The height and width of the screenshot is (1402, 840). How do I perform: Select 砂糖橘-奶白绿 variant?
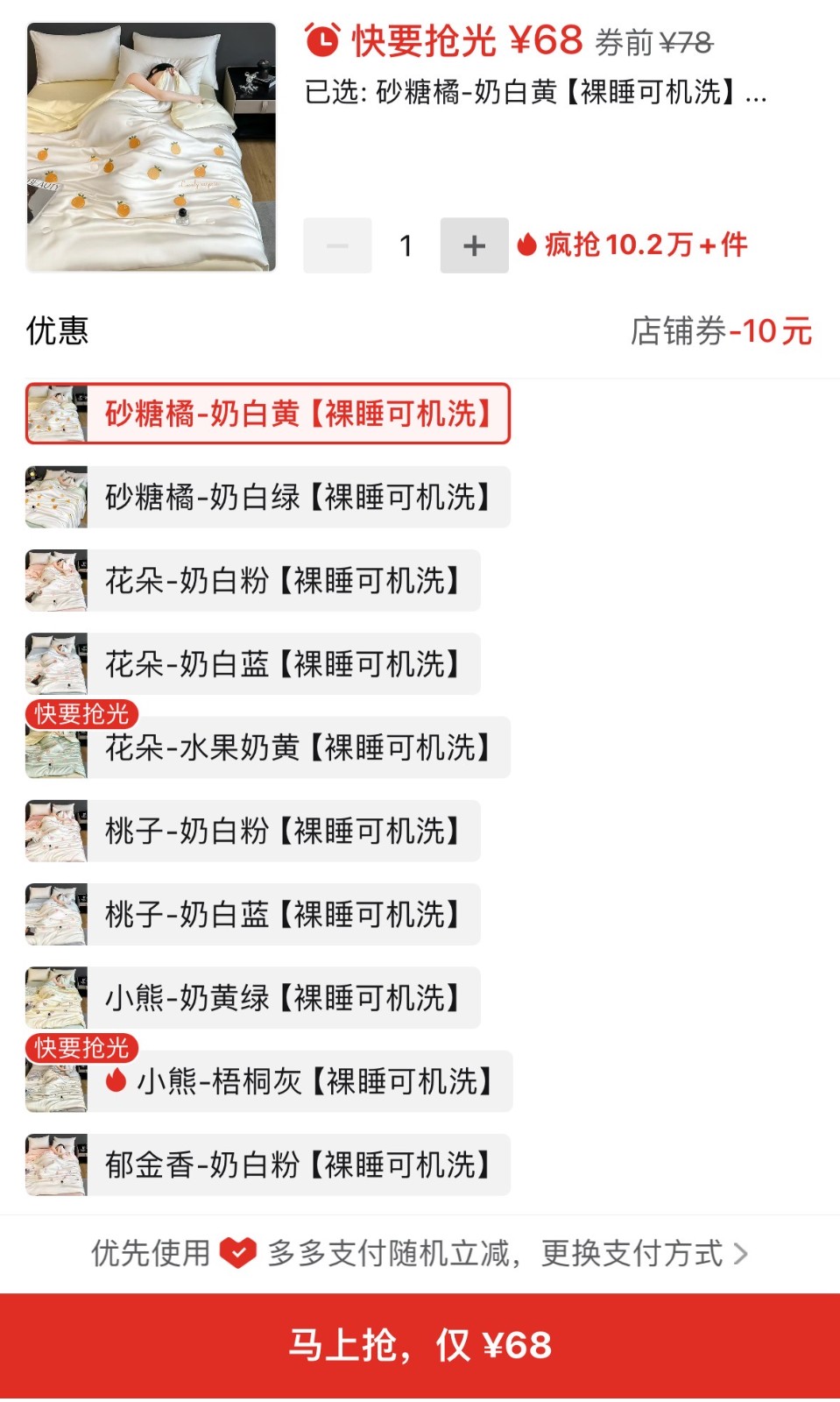click(x=268, y=498)
